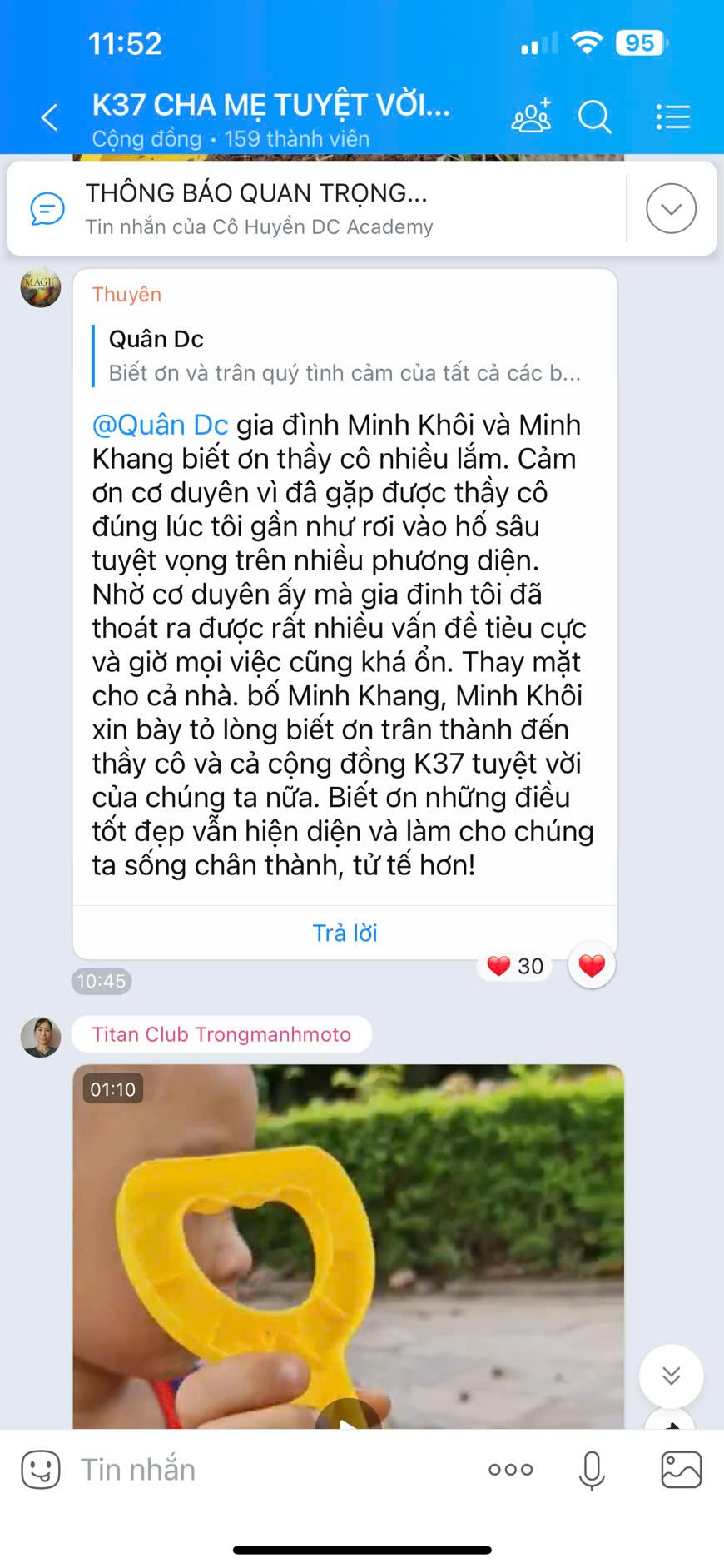Record a voice message
This screenshot has height=1568, width=724.
point(592,1470)
